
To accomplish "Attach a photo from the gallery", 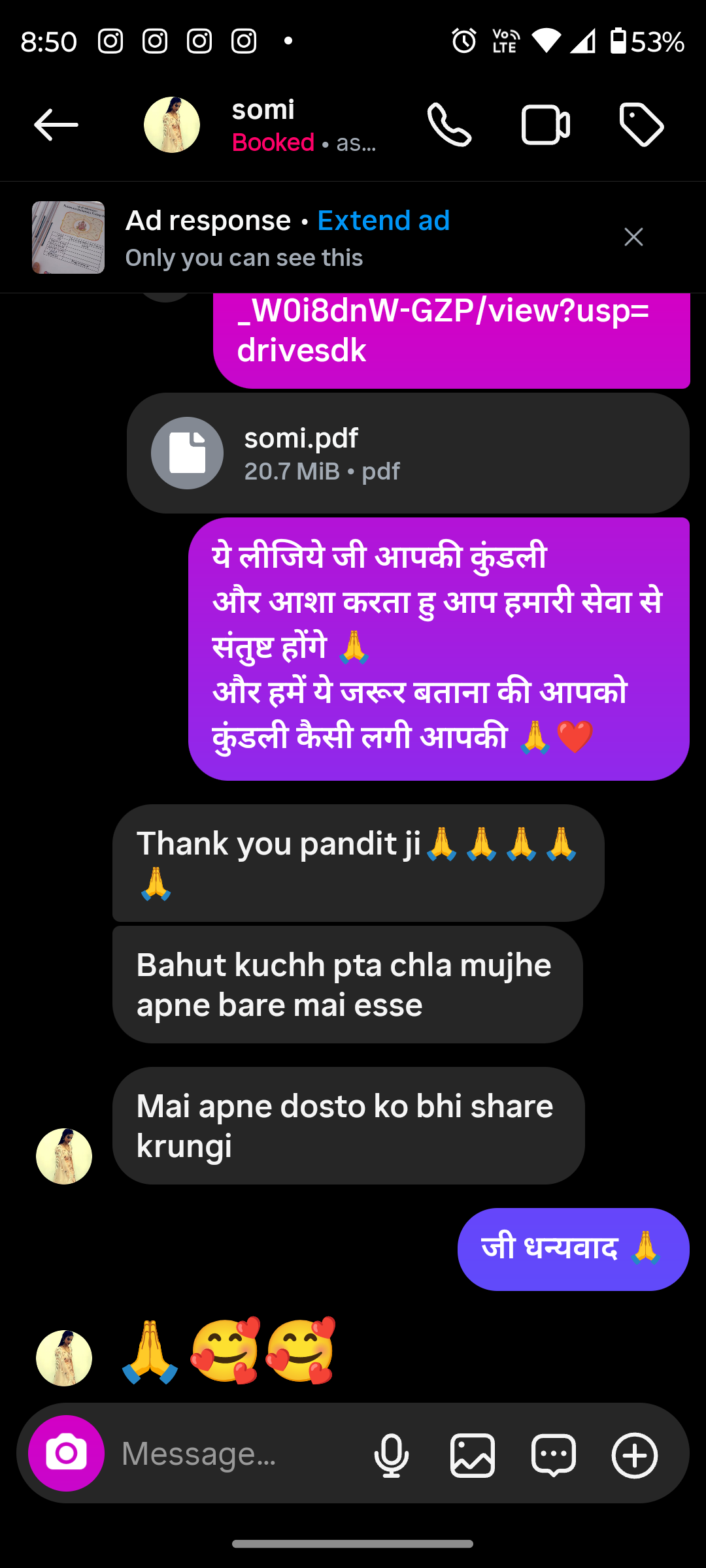I will pyautogui.click(x=472, y=1455).
